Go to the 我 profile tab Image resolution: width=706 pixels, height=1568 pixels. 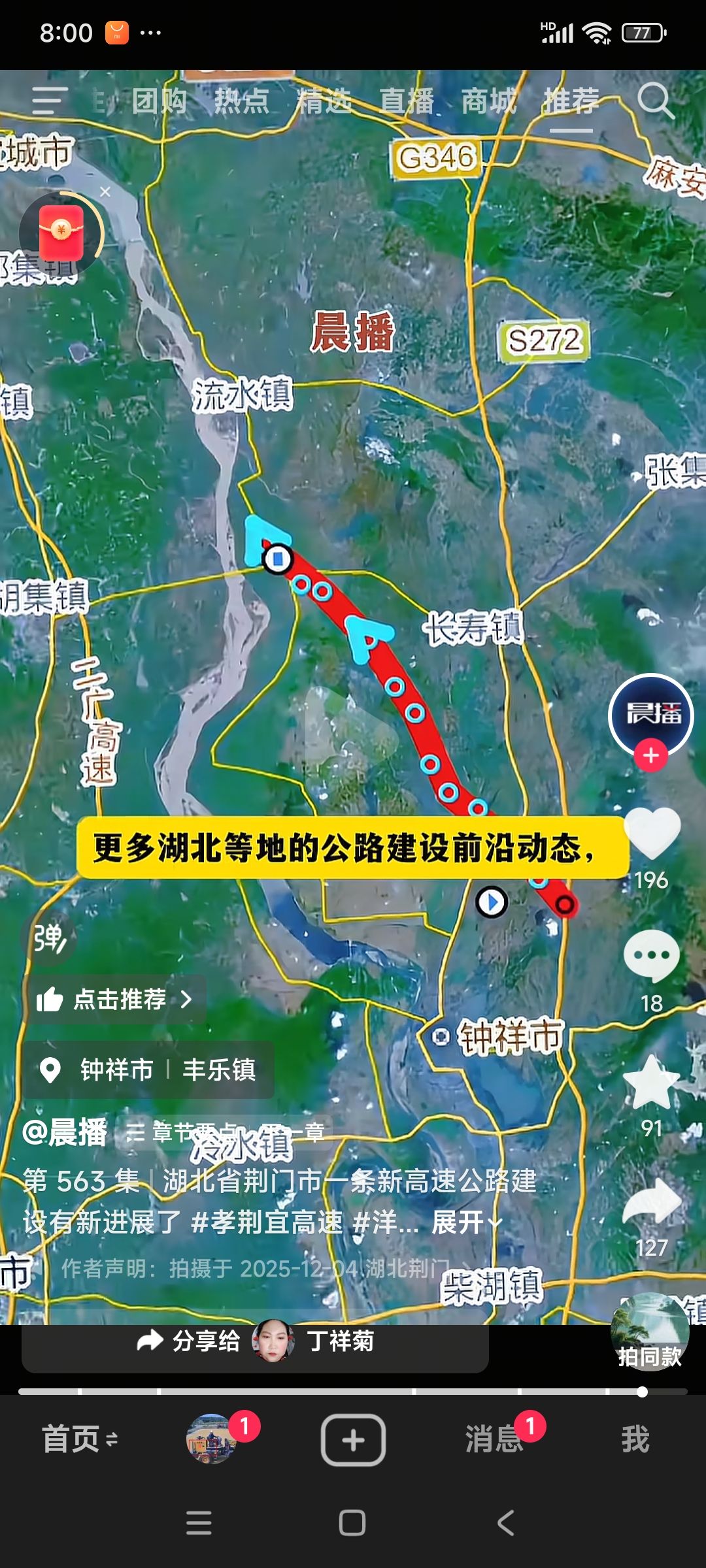pyautogui.click(x=635, y=1440)
